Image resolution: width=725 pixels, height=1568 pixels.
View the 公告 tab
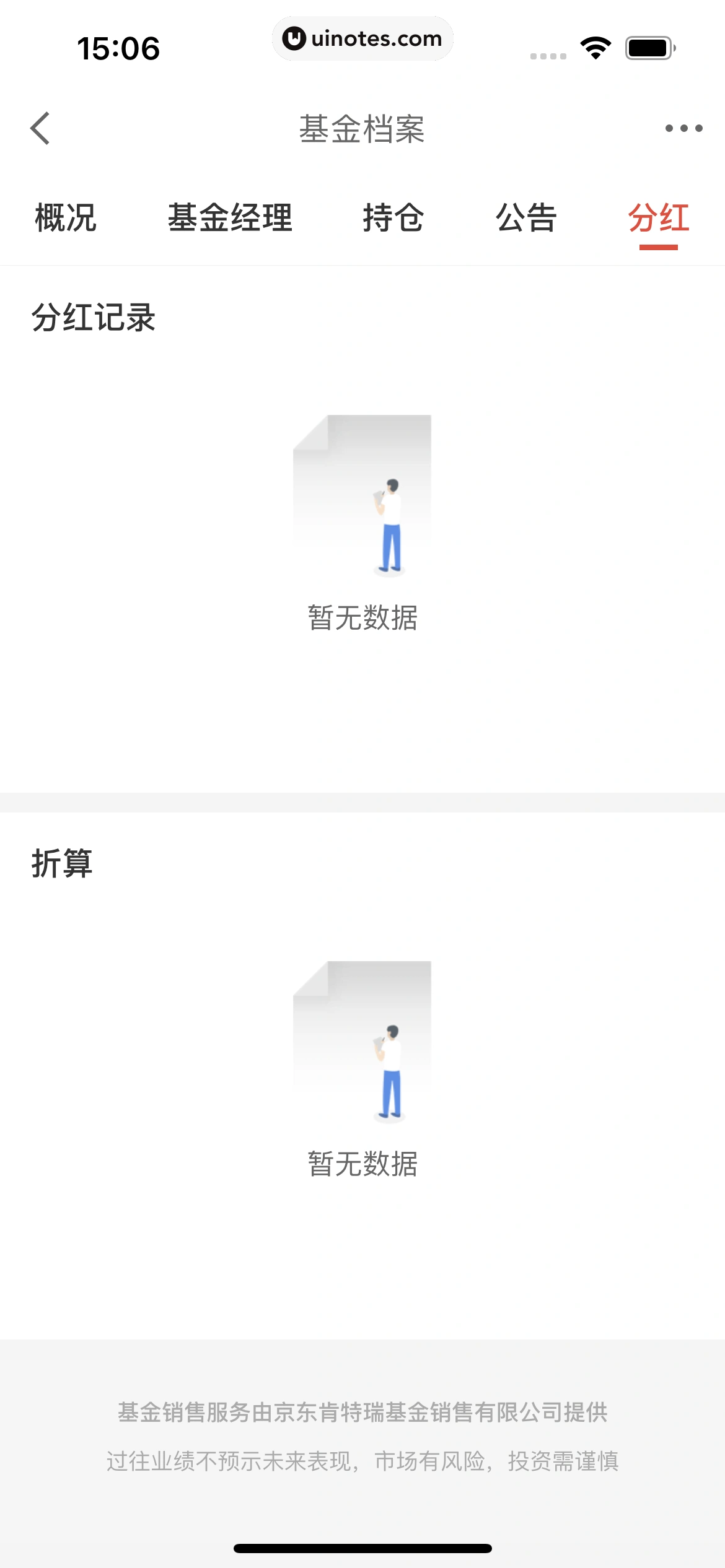tap(526, 218)
